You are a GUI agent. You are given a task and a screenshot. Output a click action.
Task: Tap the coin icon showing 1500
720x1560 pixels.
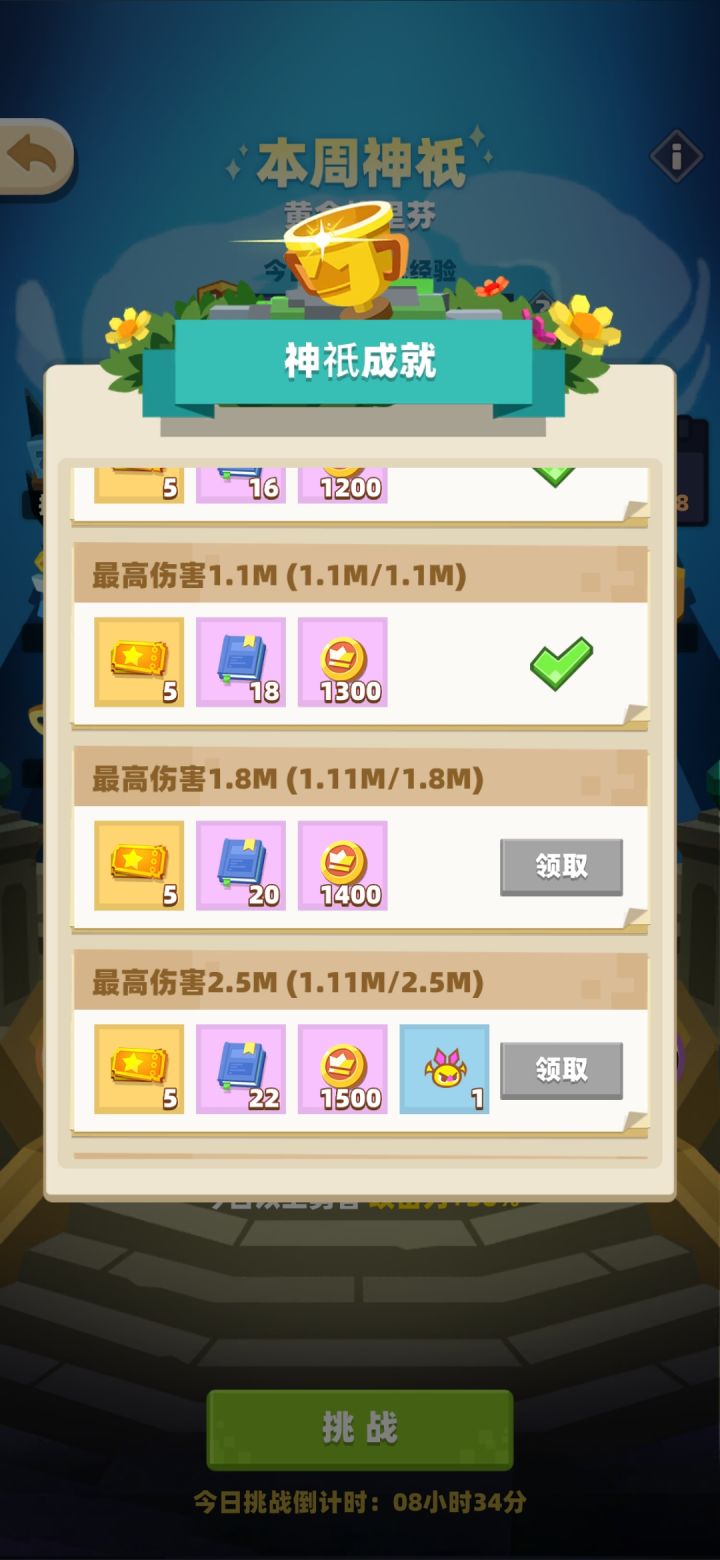coord(342,1068)
